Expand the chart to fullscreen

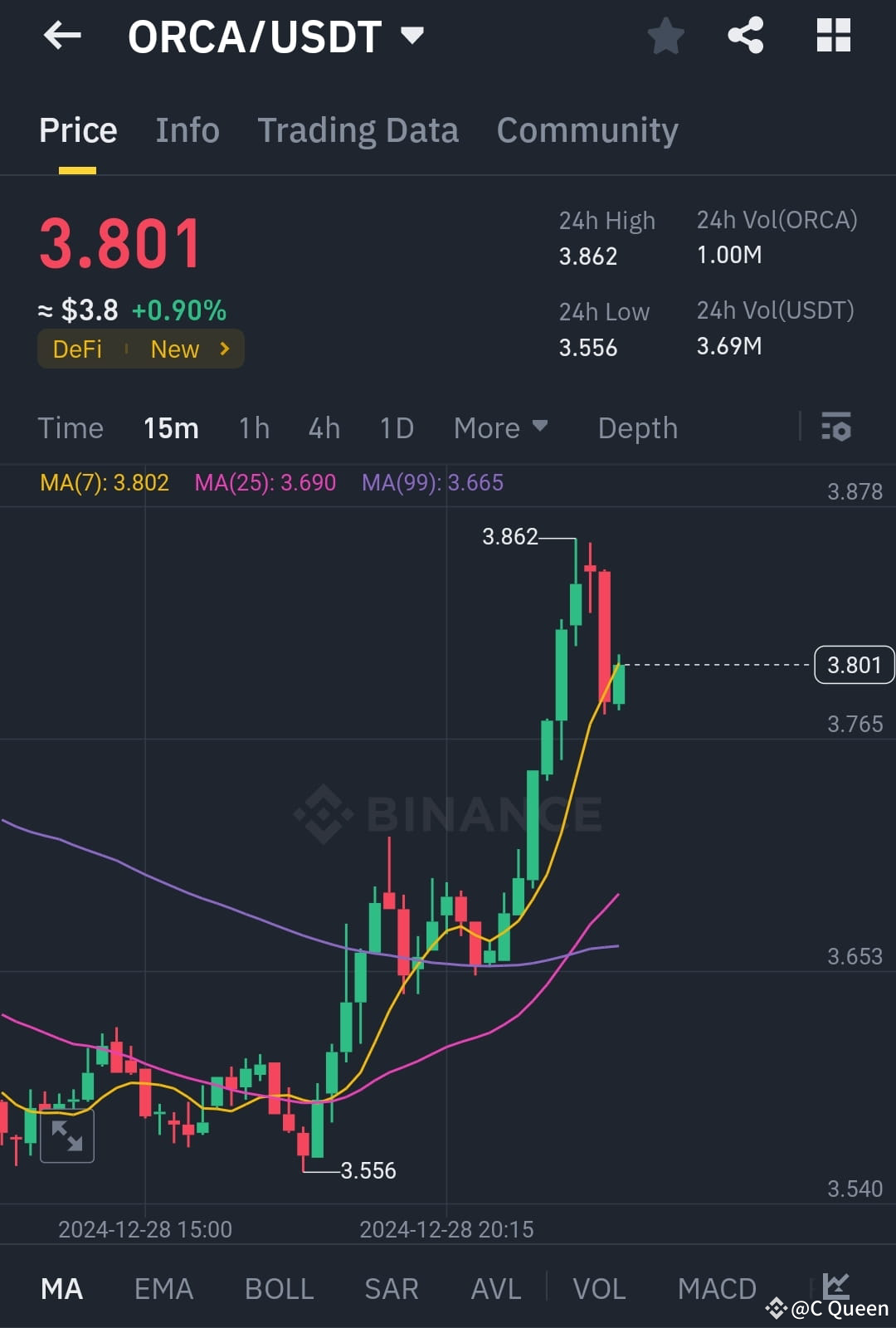66,1135
